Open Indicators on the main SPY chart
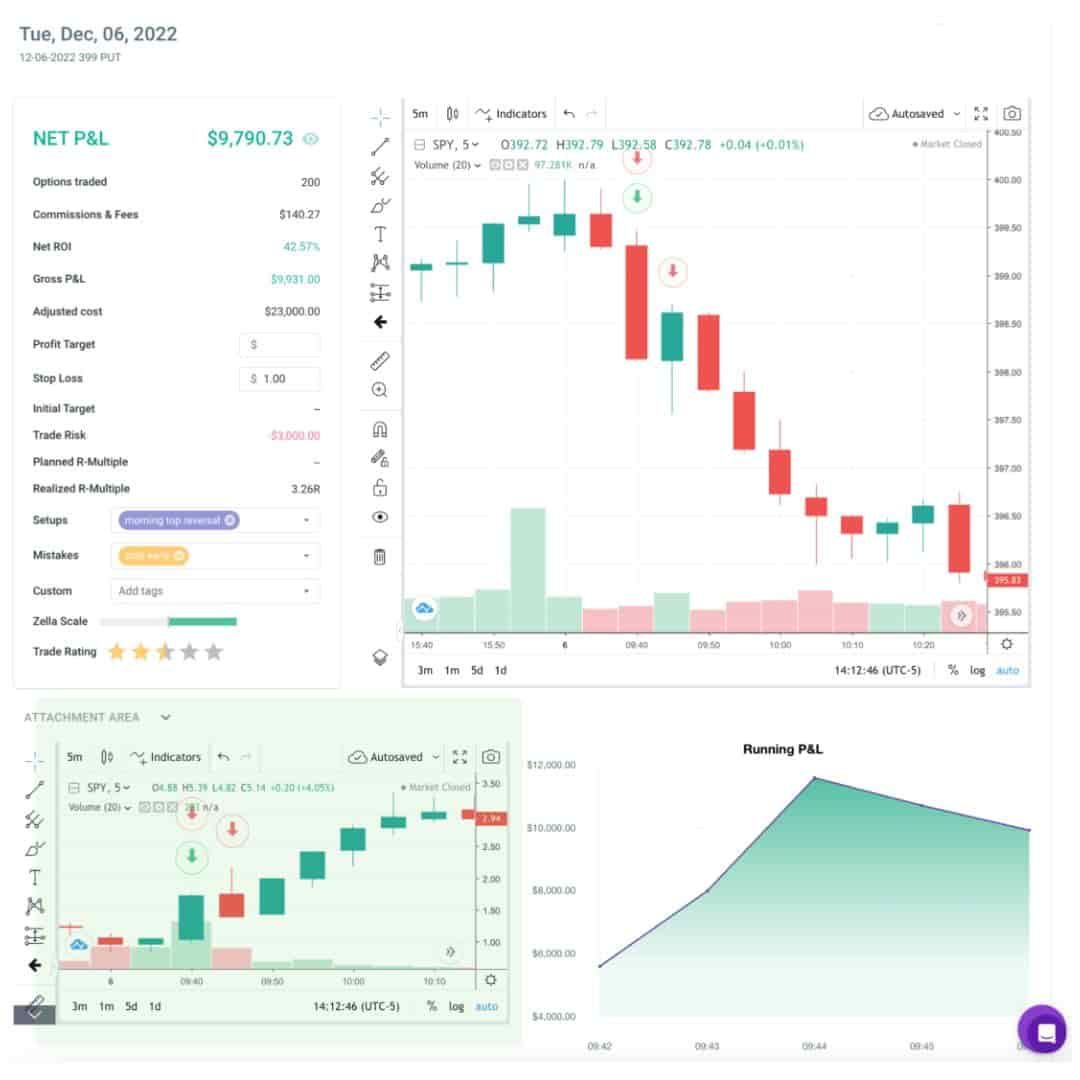The width and height of the screenshot is (1080, 1080). [x=513, y=114]
